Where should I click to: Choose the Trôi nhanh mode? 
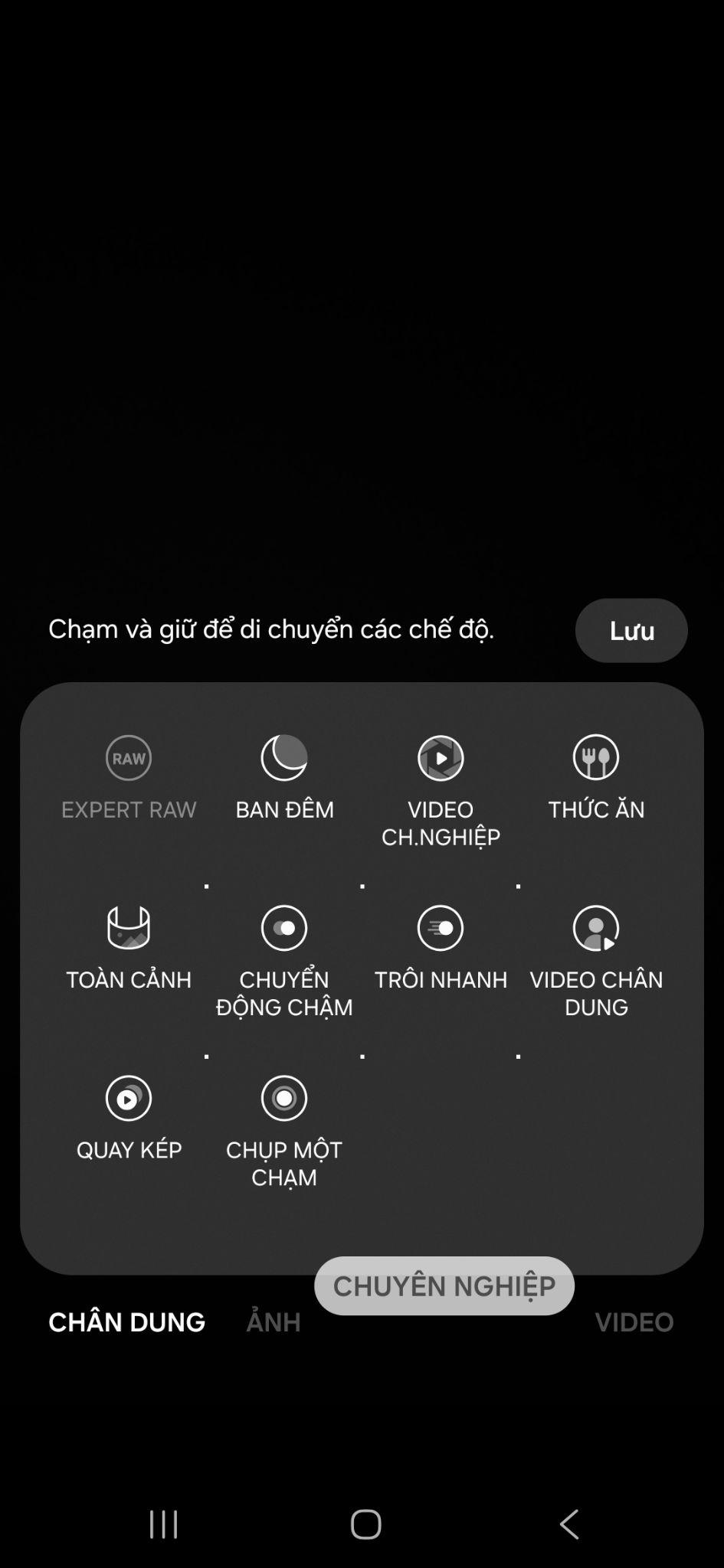click(x=441, y=946)
